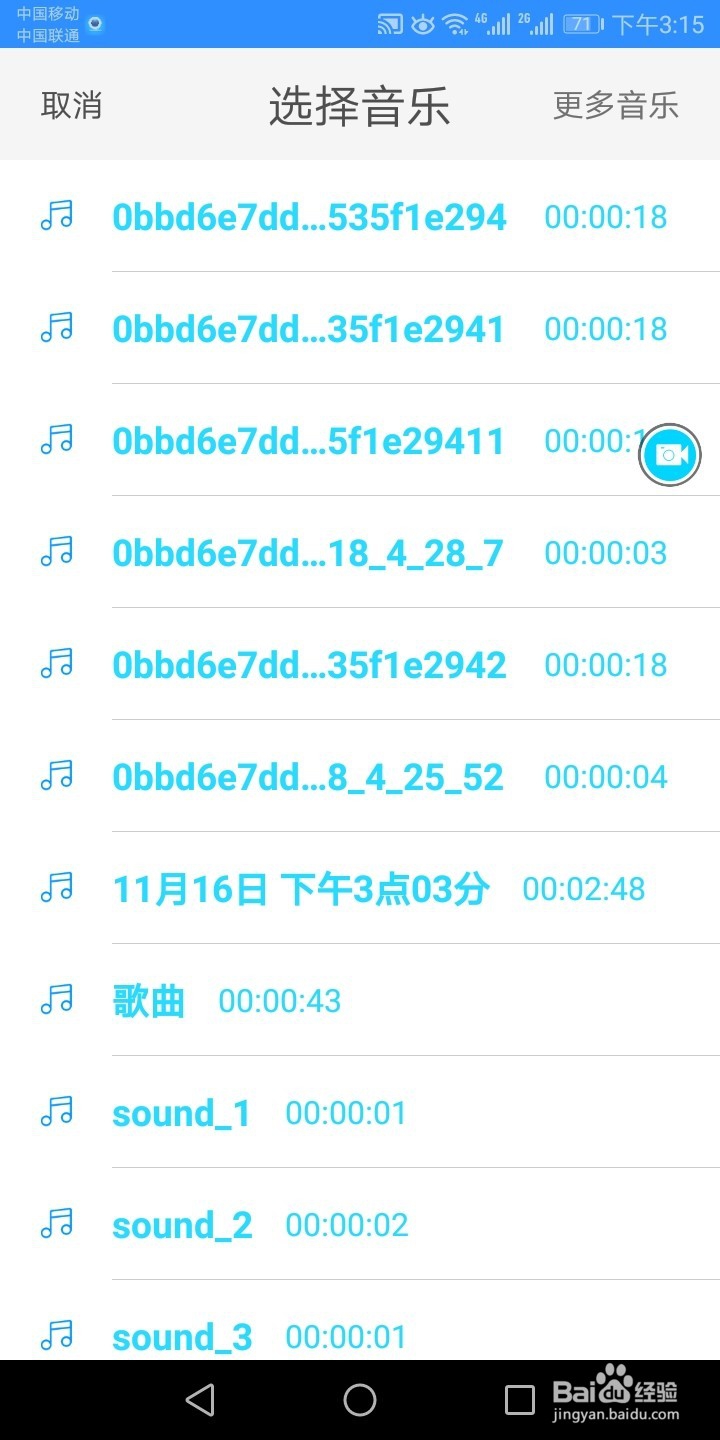
Task: Choose the track ending in 5f1e29411
Action: tap(360, 440)
